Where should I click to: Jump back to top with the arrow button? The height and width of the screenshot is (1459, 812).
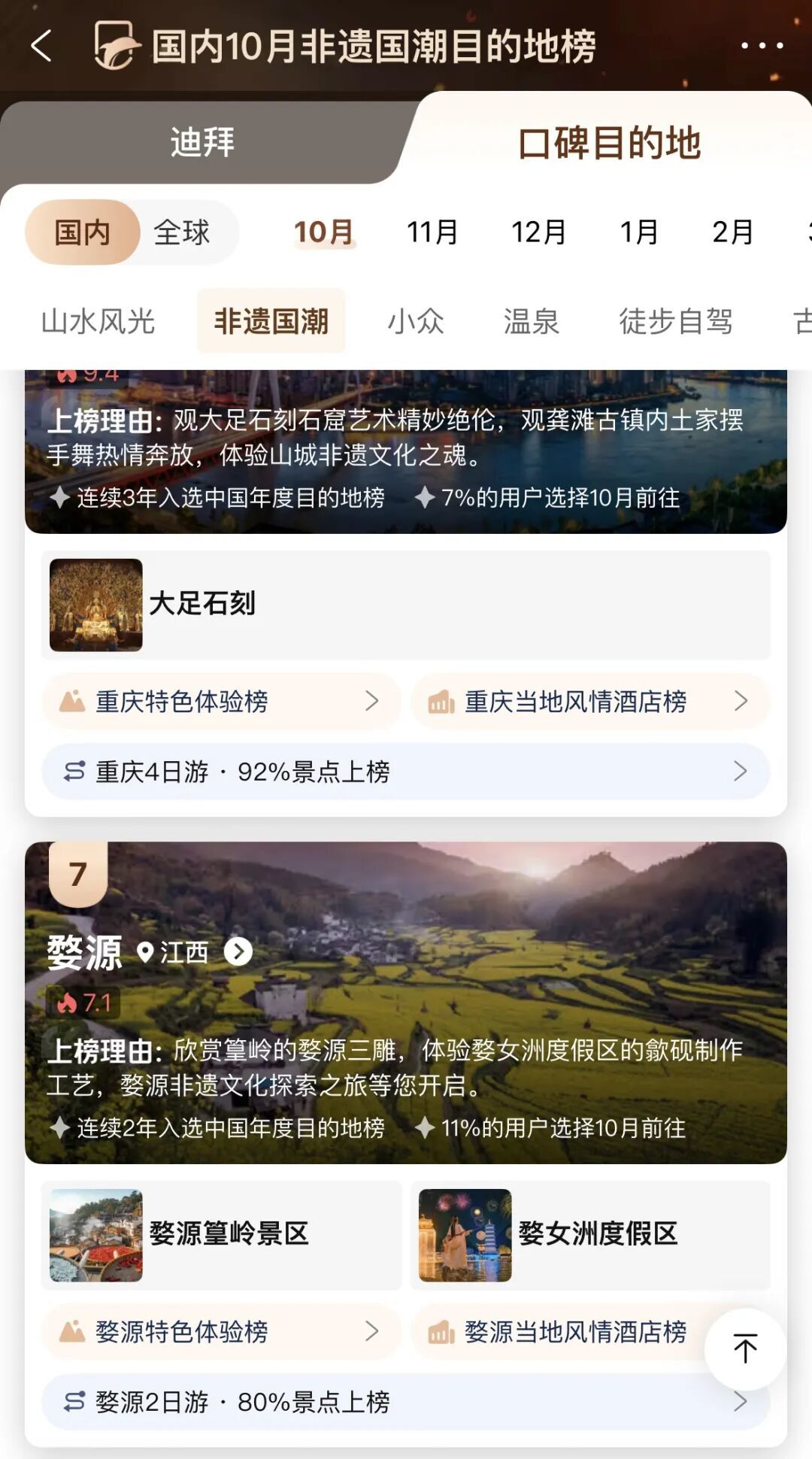click(x=745, y=1348)
